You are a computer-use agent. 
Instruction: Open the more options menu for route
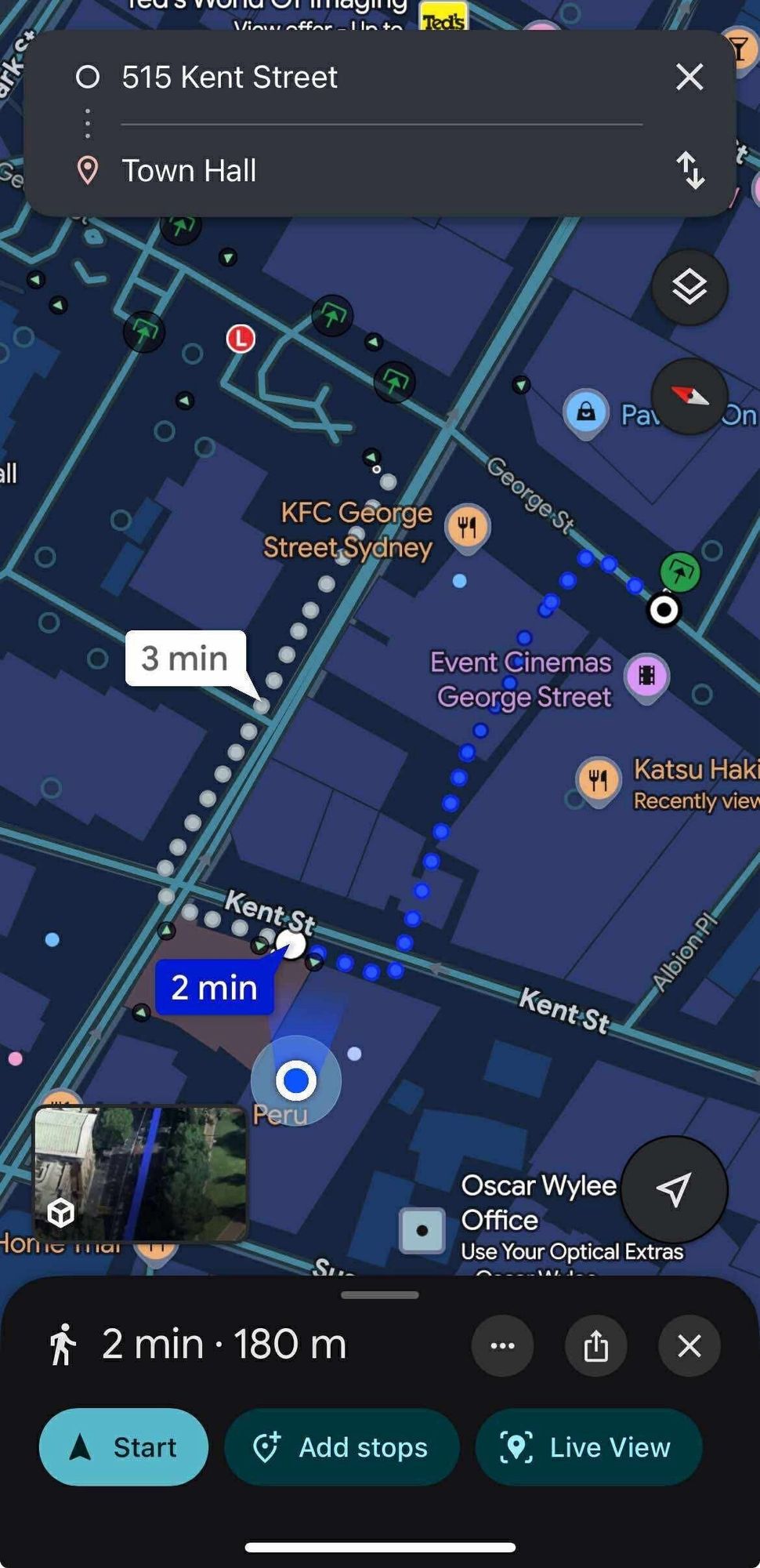click(x=502, y=1346)
